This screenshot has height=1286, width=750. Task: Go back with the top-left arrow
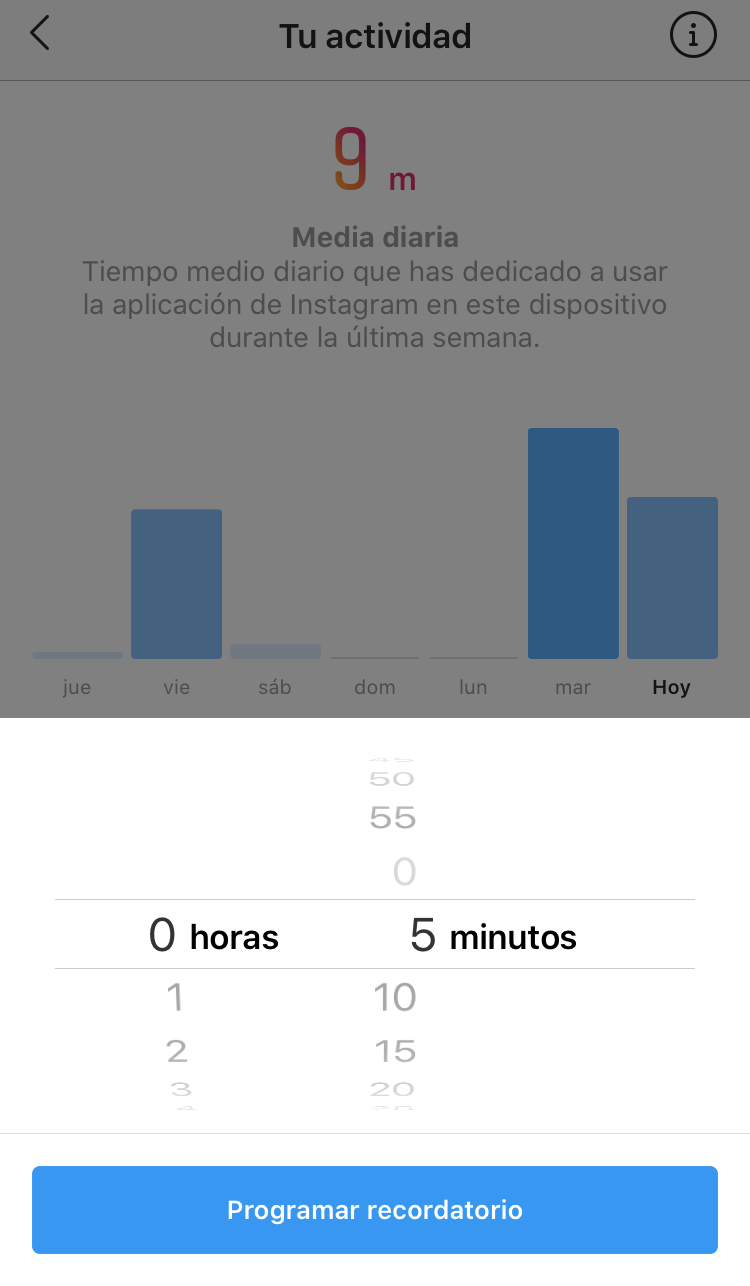pyautogui.click(x=40, y=33)
